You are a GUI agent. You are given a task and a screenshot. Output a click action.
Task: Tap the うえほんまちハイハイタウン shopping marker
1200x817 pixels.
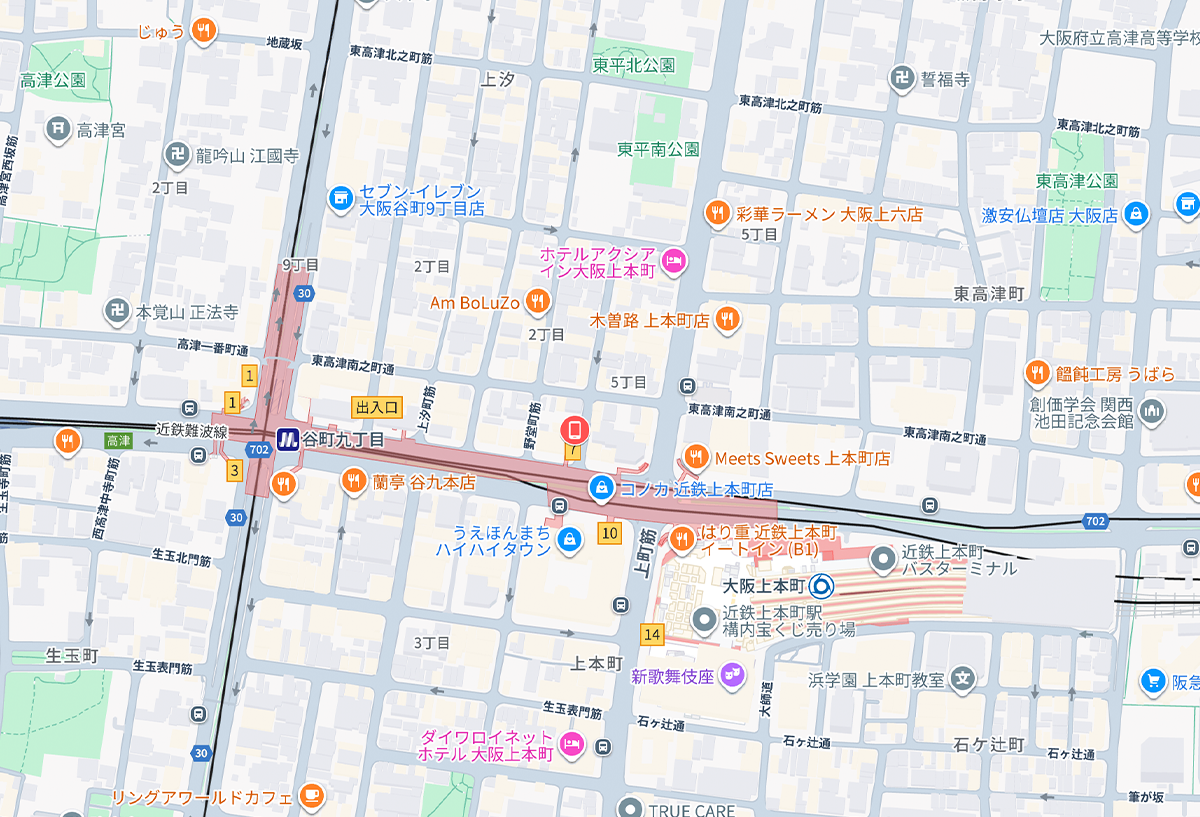[x=569, y=540]
